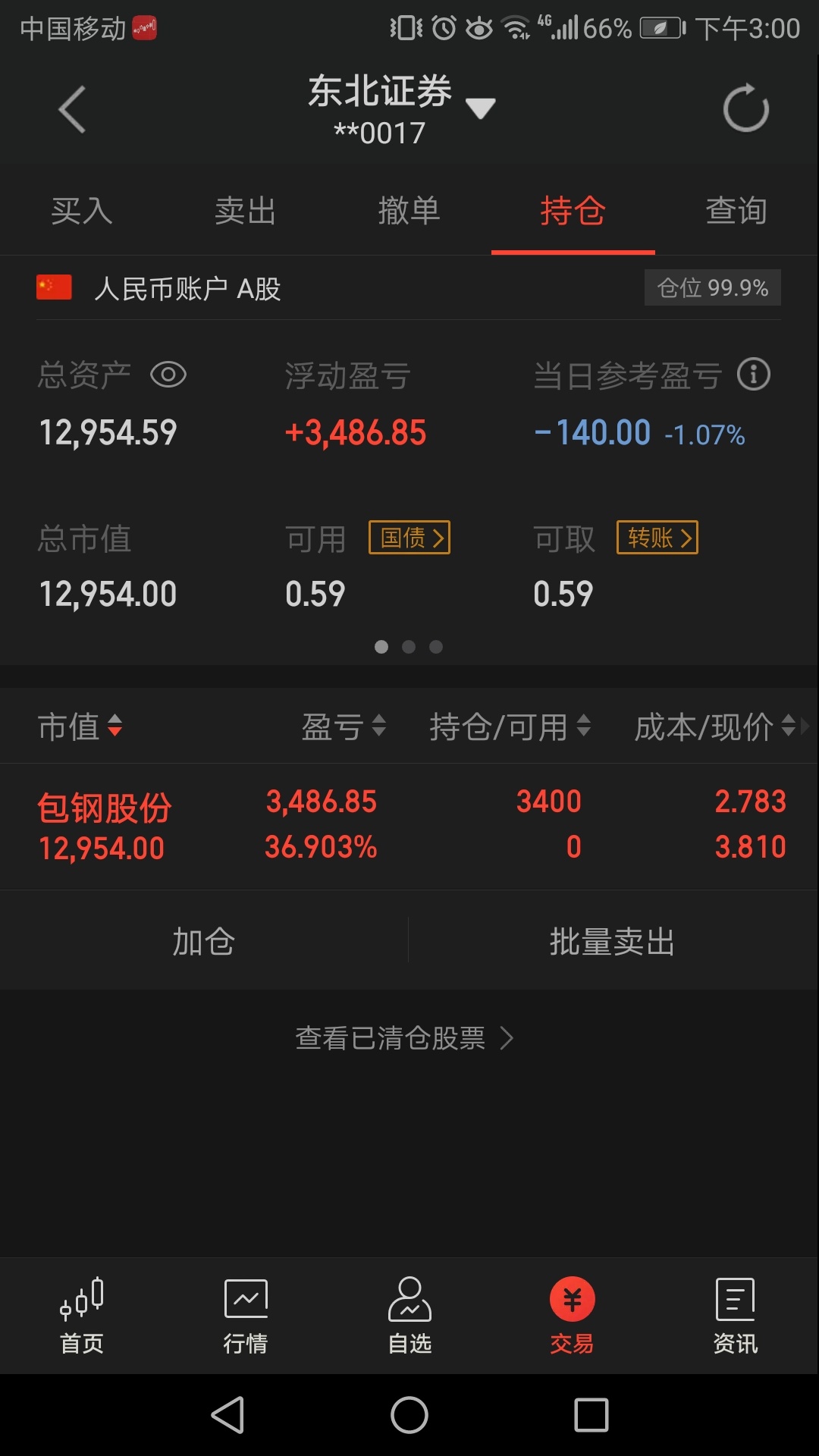Go back using the top-left arrow

(x=72, y=110)
